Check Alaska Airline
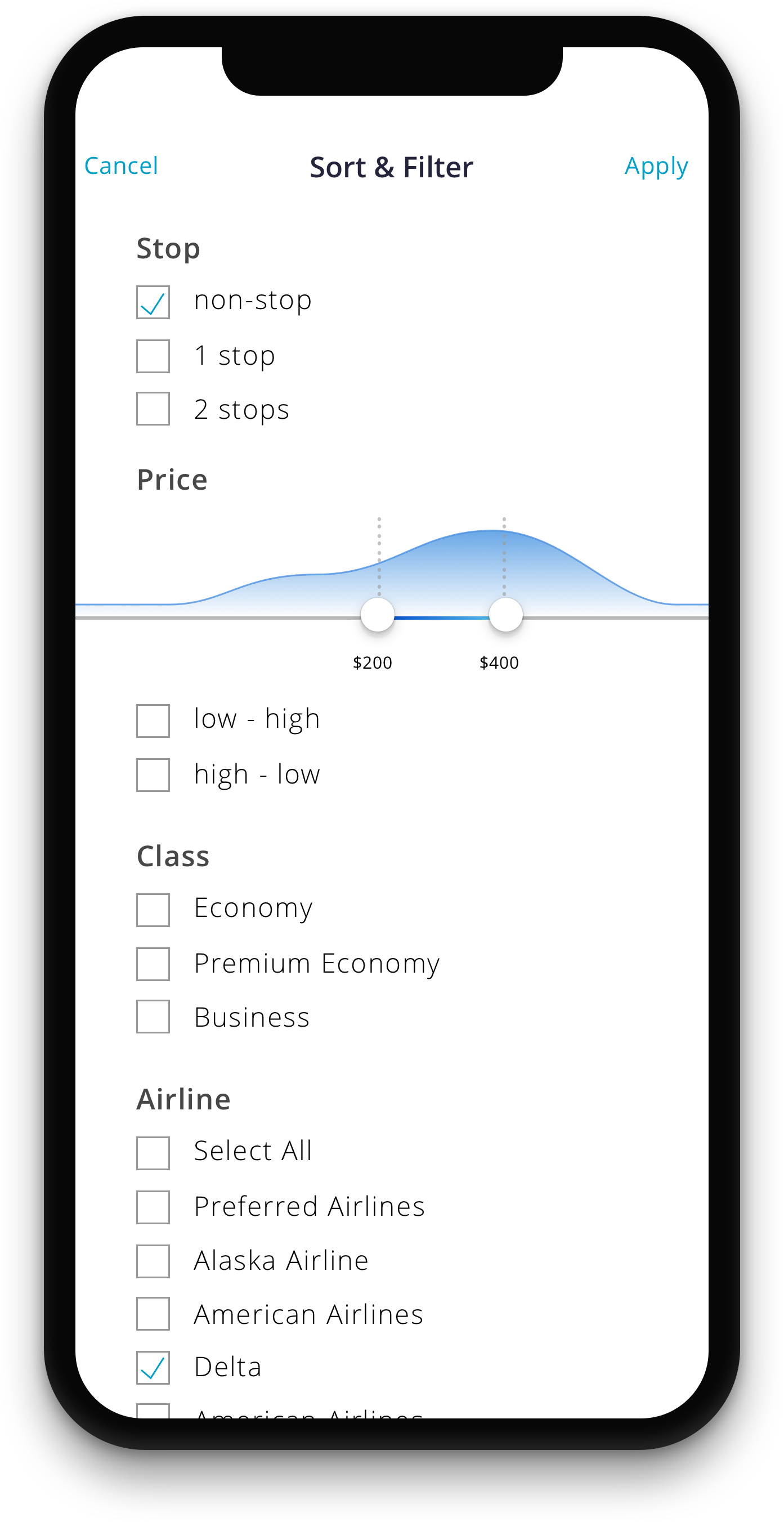Screen dimensions: 784x1522 click(x=153, y=1261)
